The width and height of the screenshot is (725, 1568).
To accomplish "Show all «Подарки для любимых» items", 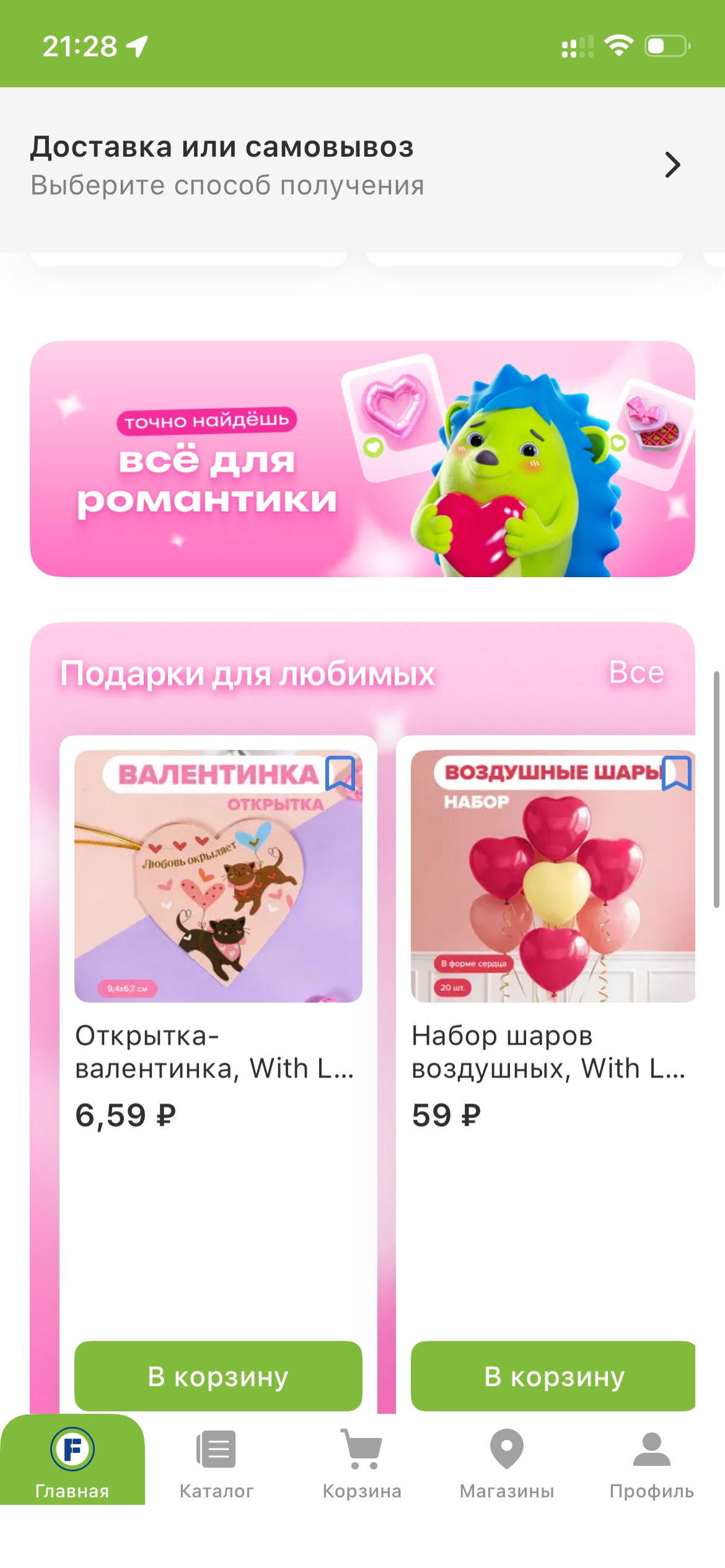I will pos(636,673).
